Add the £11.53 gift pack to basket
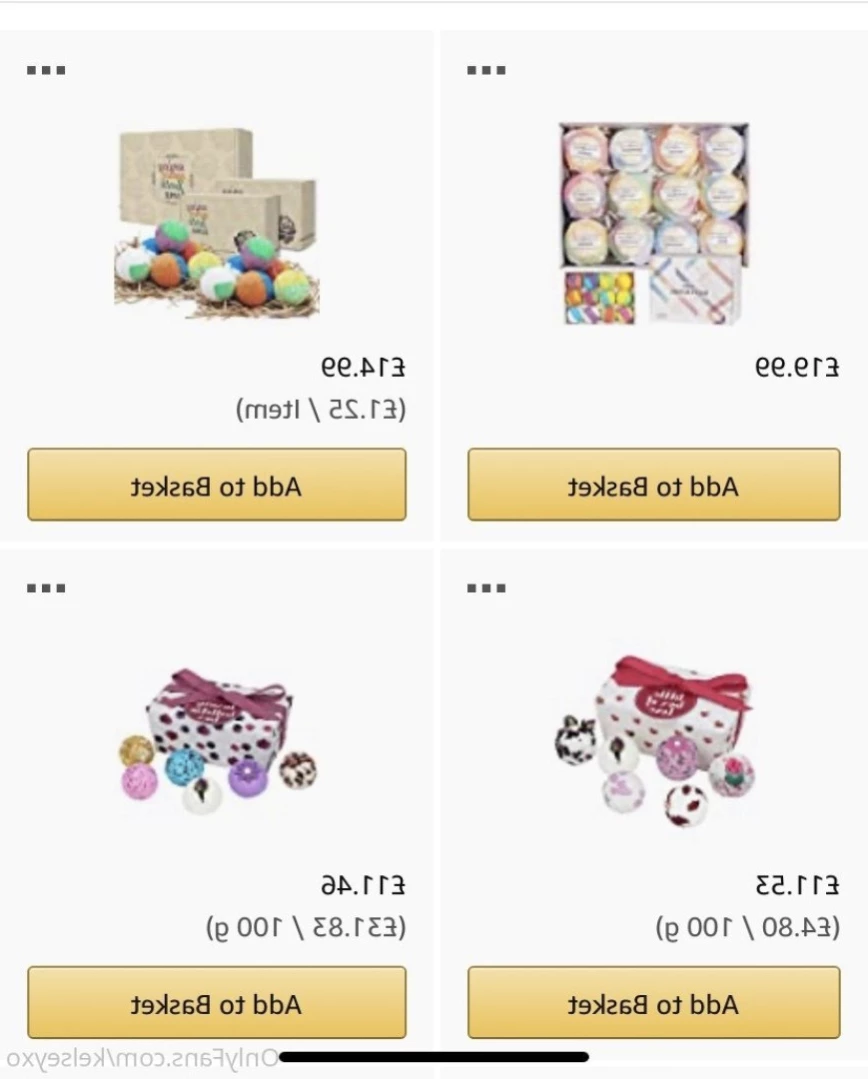The height and width of the screenshot is (1079, 868). pyautogui.click(x=653, y=1003)
